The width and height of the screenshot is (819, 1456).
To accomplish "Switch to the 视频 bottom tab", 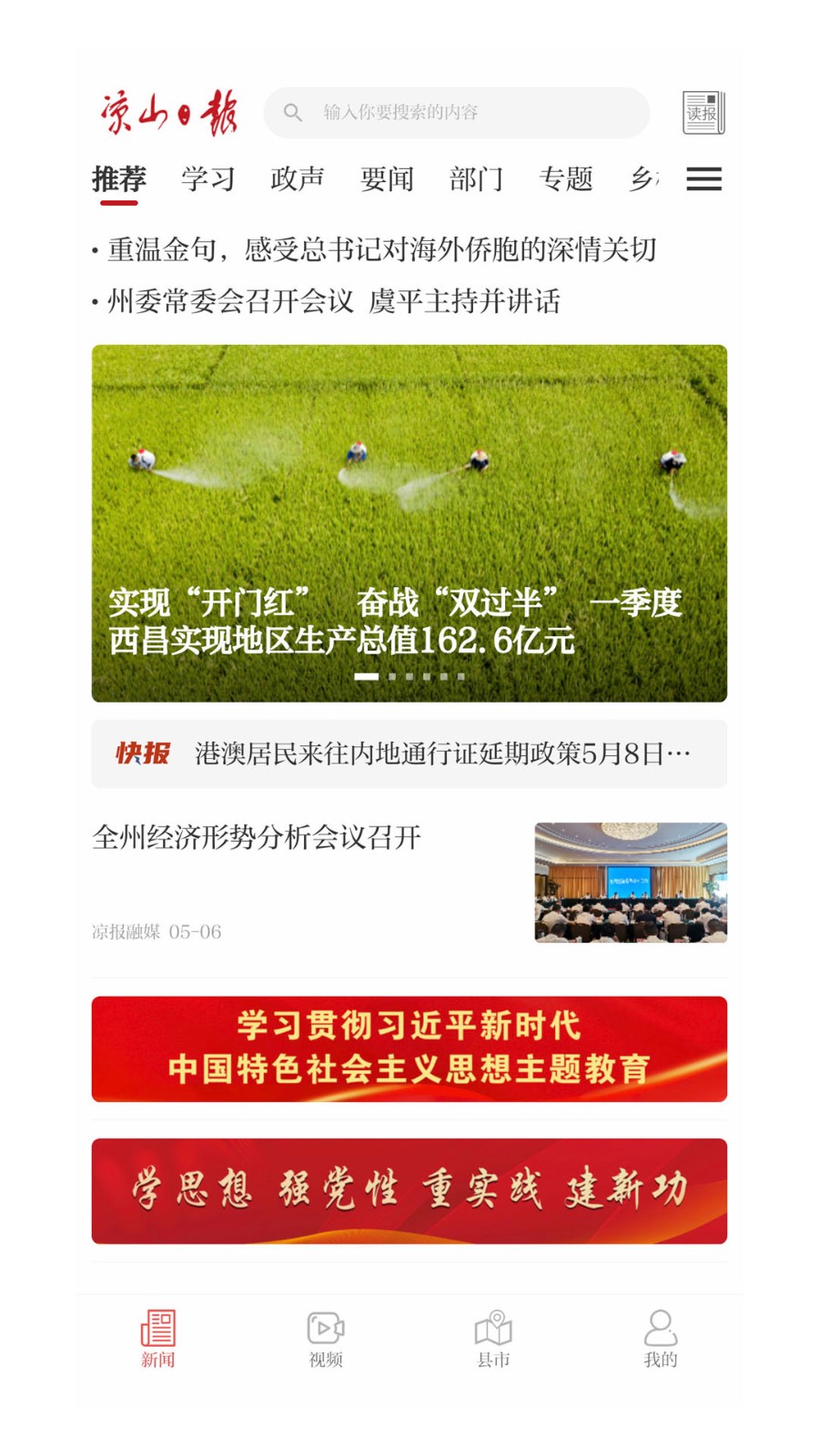I will tap(326, 1339).
